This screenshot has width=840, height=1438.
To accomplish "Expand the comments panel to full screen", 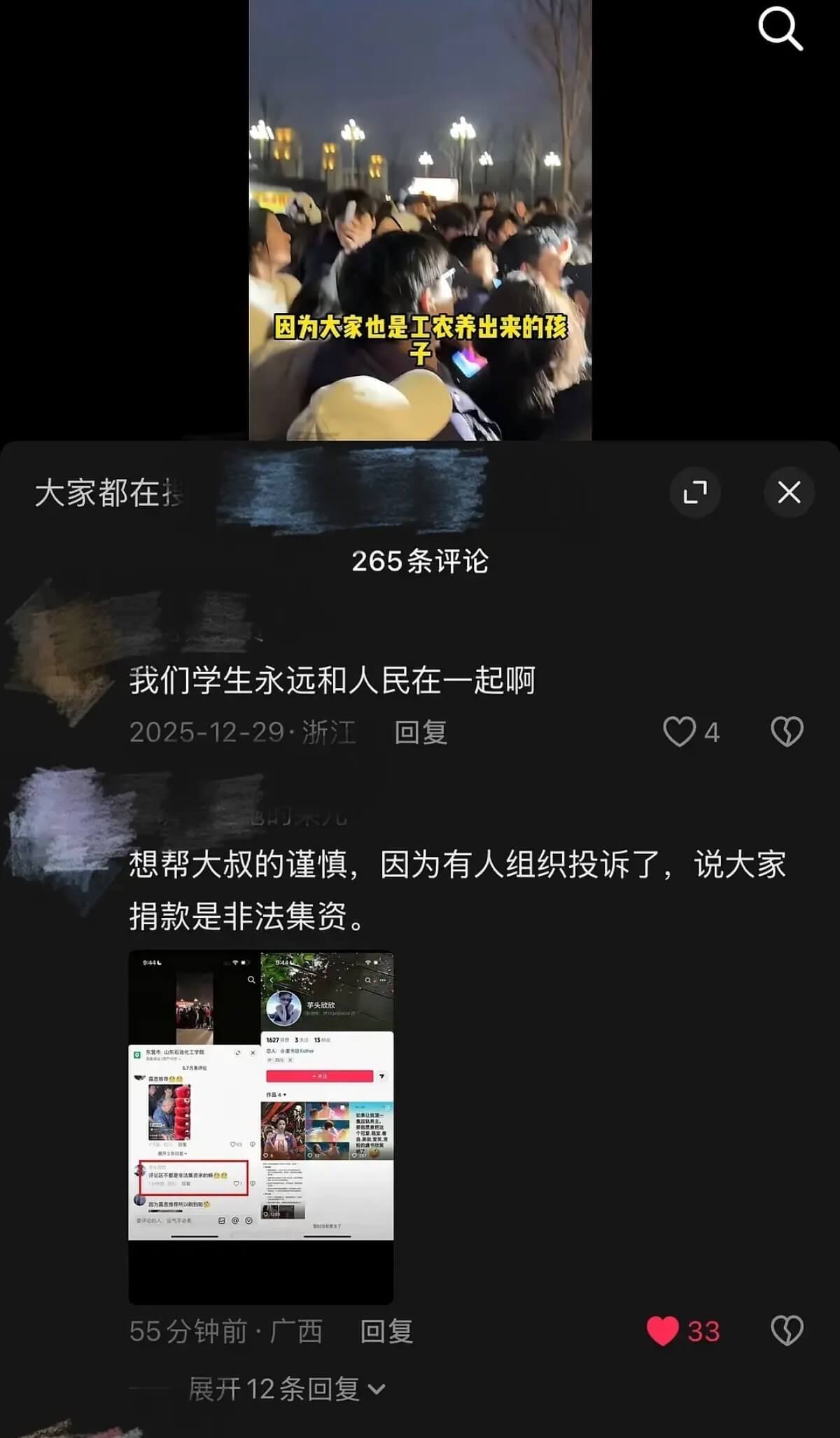I will click(695, 492).
